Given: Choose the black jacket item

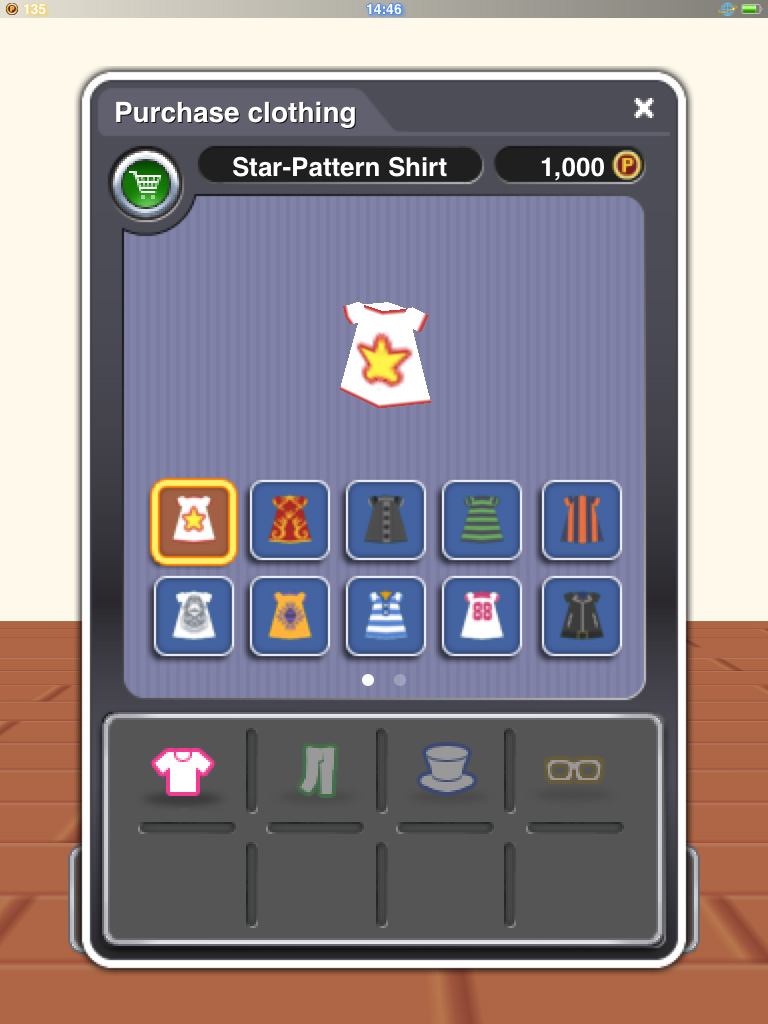Looking at the screenshot, I should (x=581, y=617).
